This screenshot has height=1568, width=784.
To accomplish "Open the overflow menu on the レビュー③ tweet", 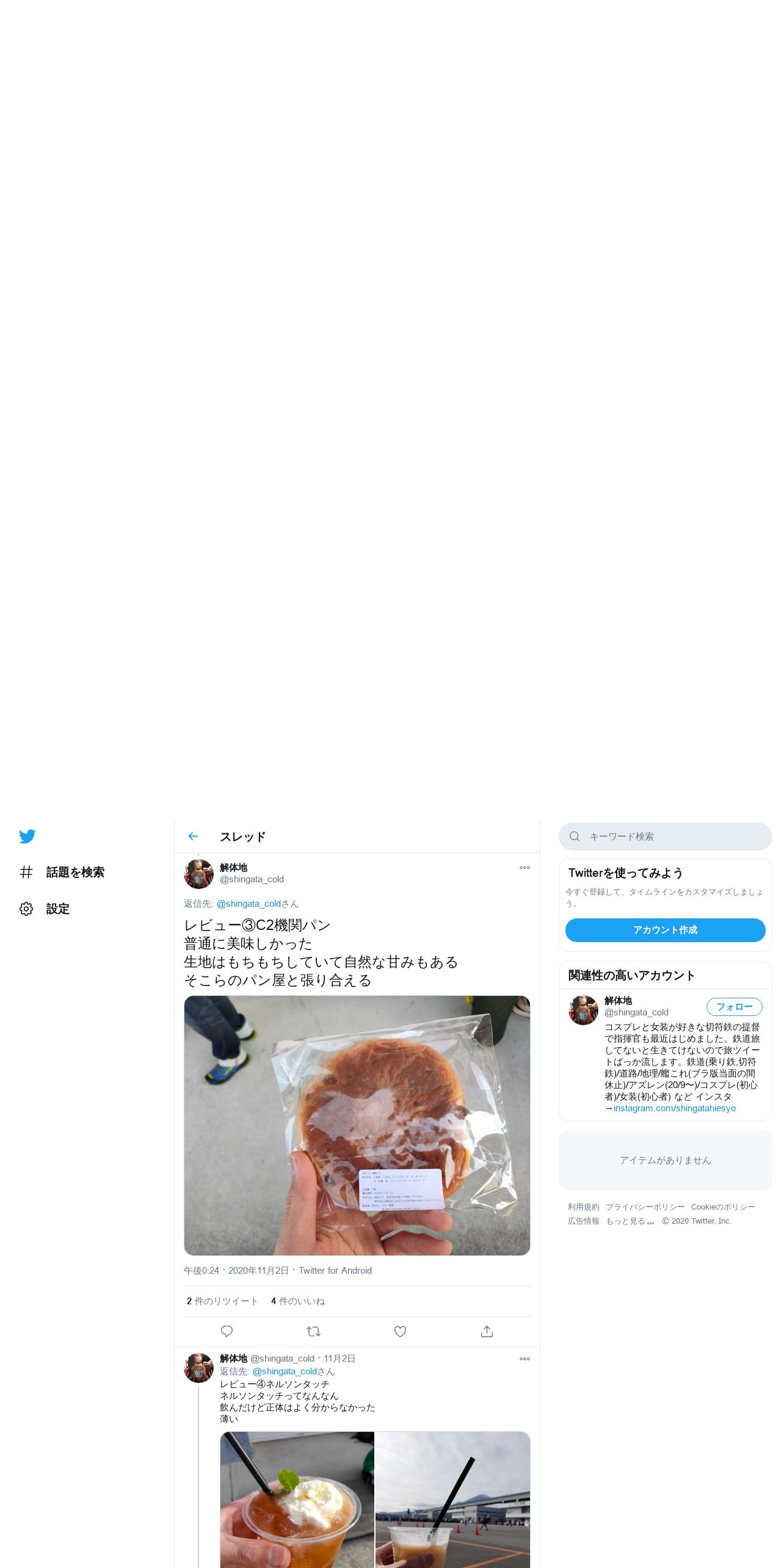I will click(x=524, y=868).
